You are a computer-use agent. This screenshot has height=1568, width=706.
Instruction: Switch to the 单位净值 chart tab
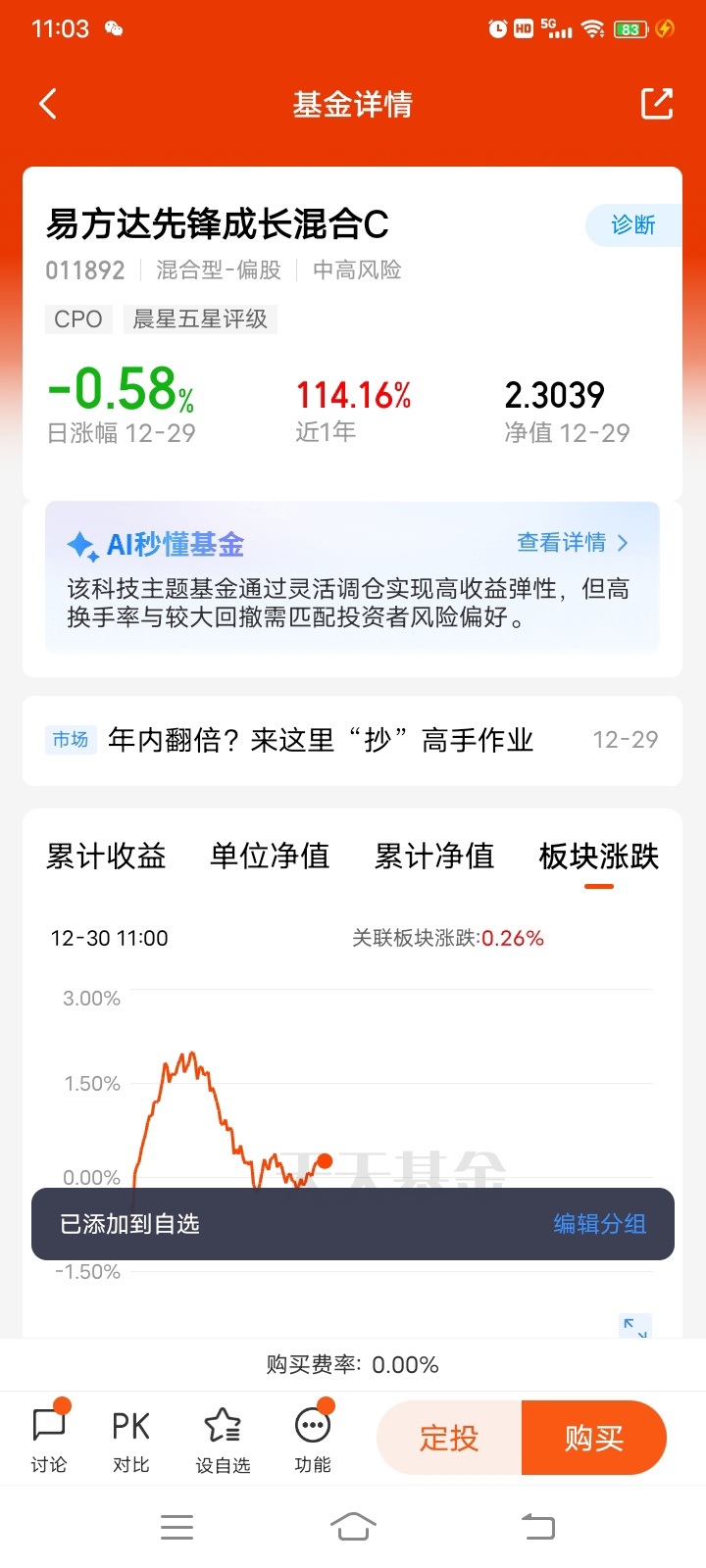(270, 857)
